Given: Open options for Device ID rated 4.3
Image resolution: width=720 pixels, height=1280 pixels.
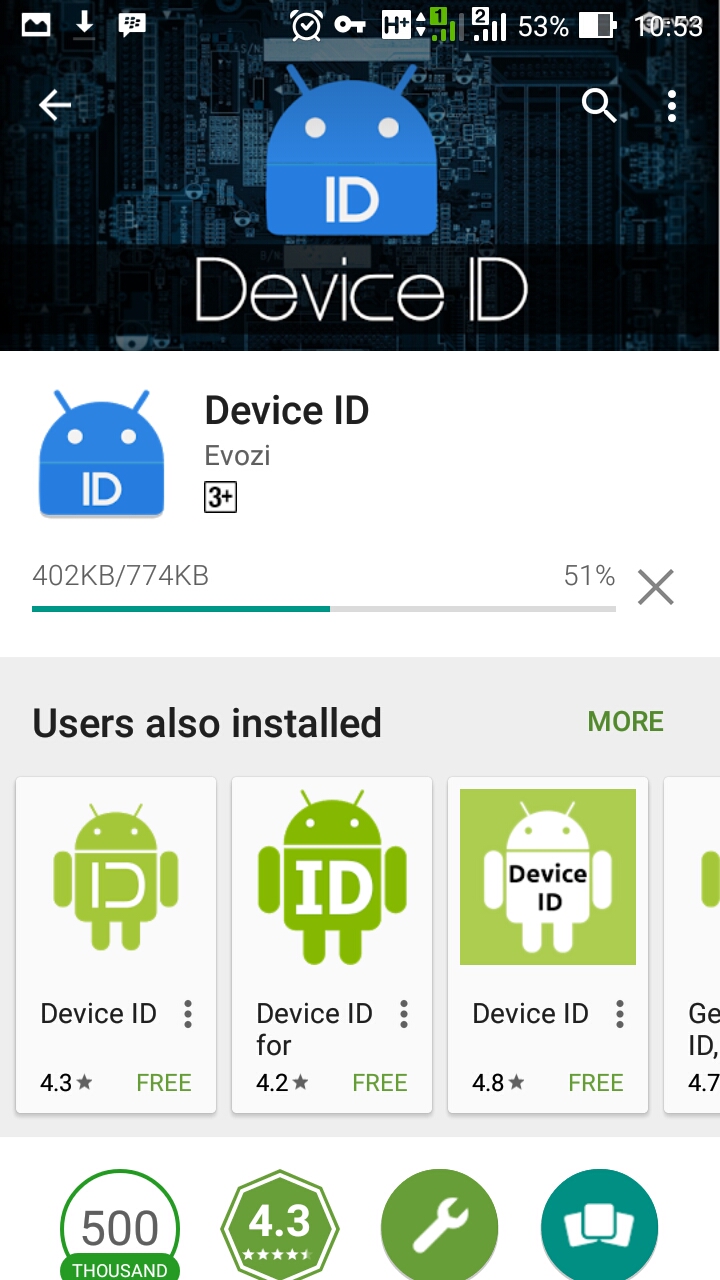Looking at the screenshot, I should (188, 1014).
